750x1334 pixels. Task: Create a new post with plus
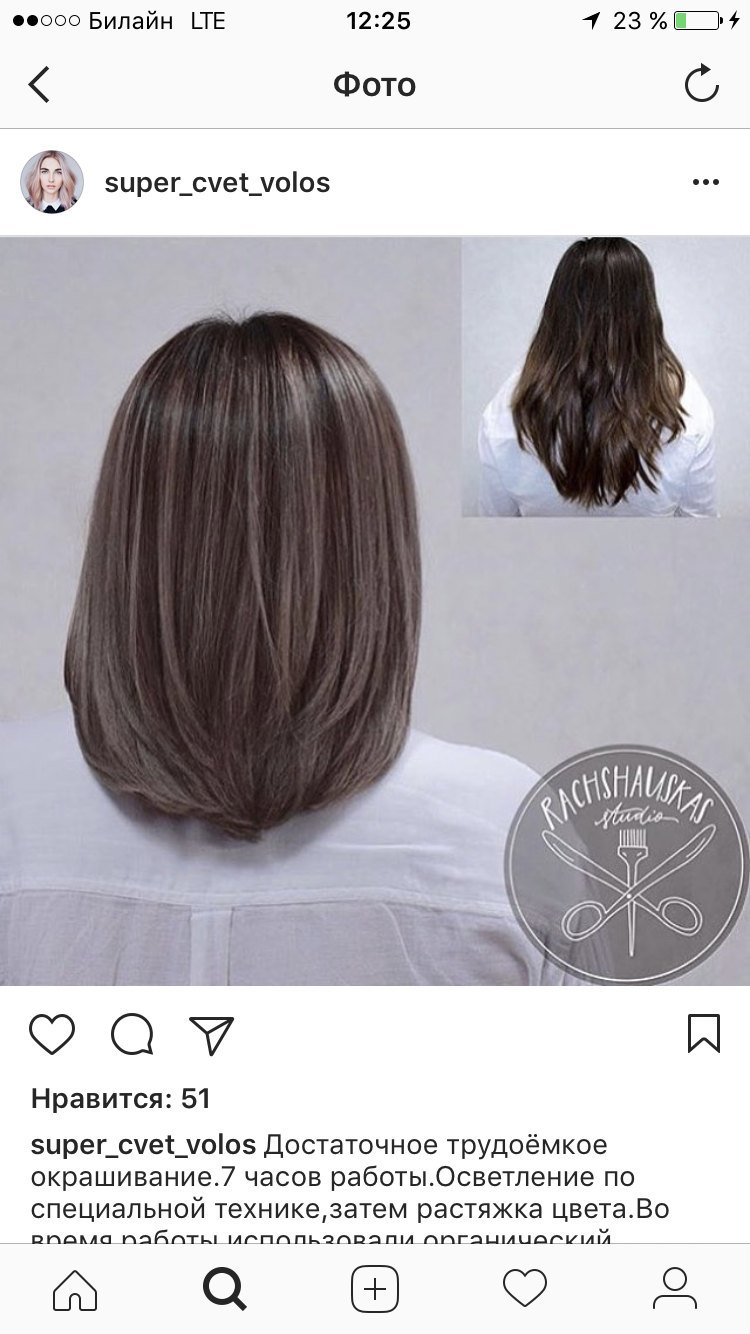[375, 1288]
